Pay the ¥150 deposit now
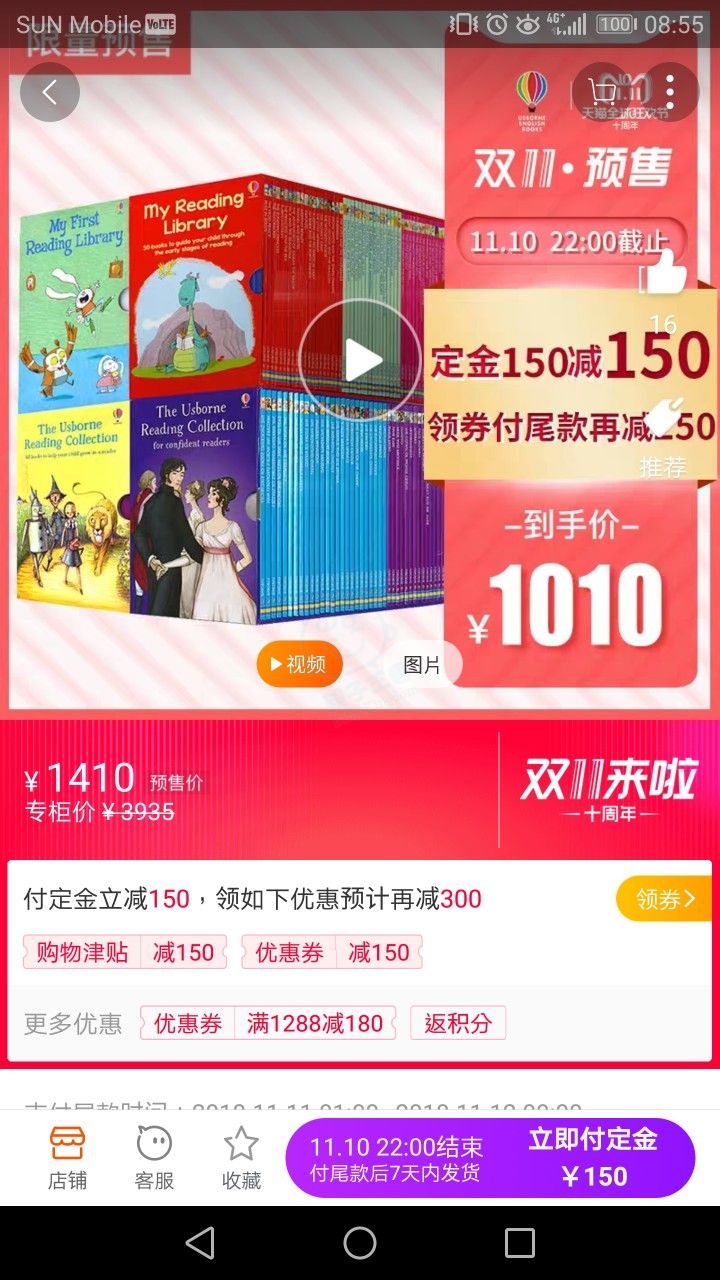The height and width of the screenshot is (1280, 720). point(594,1158)
